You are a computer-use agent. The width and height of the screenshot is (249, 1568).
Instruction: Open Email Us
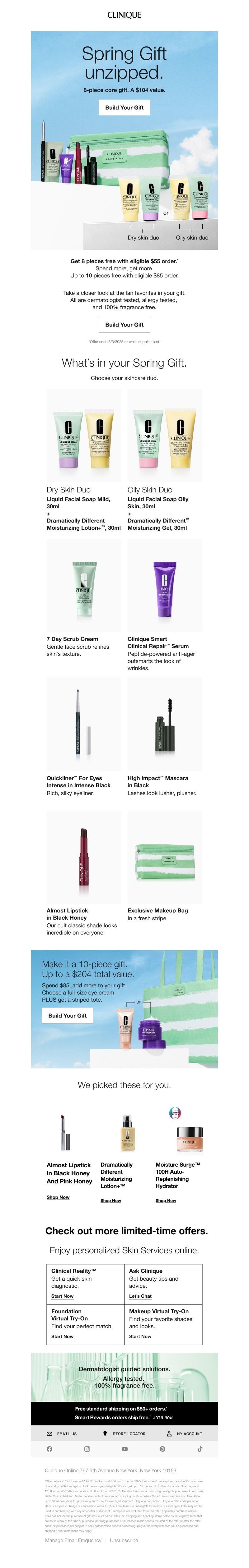click(62, 1433)
